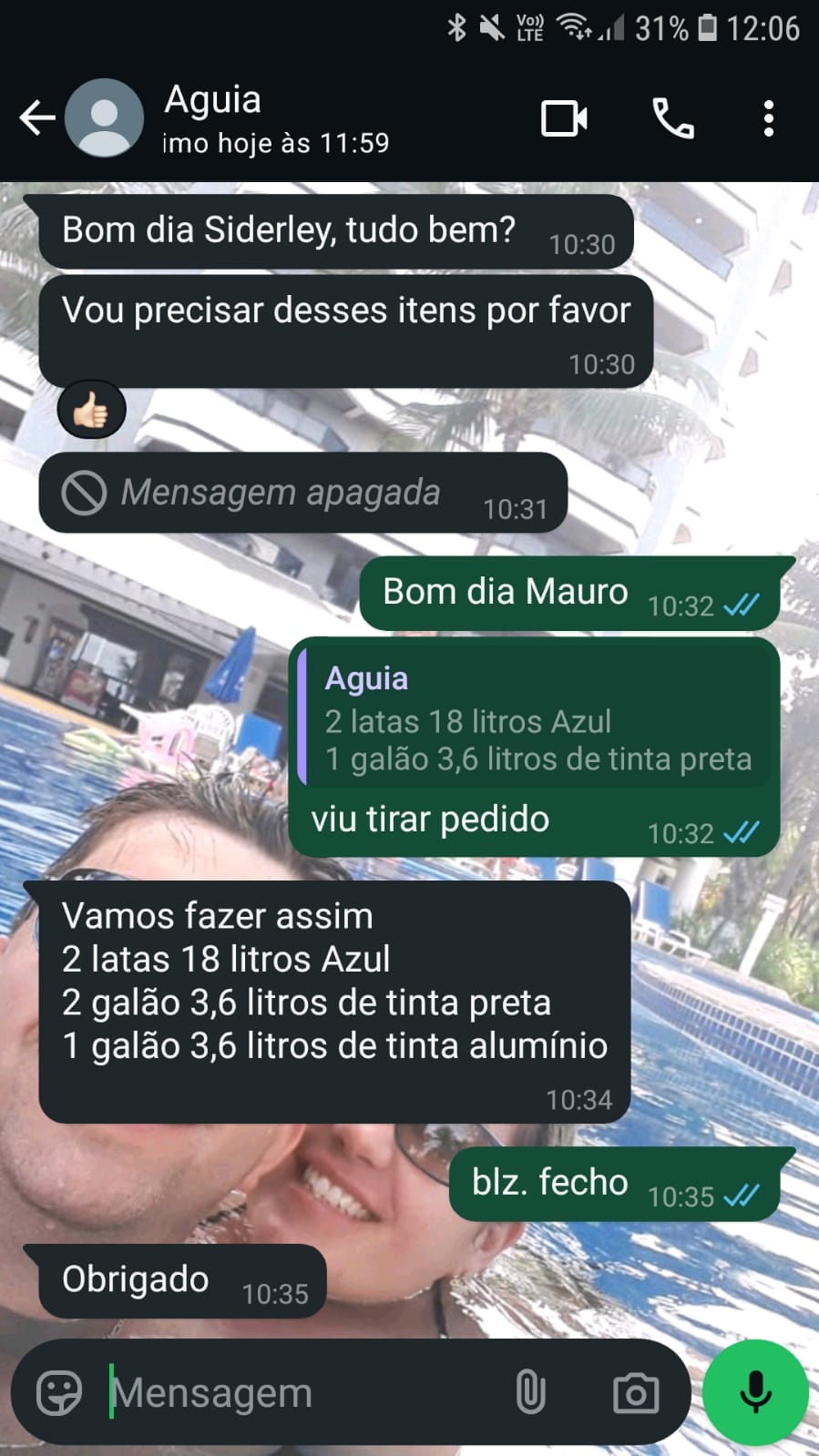Start a voice call with Aguia
819x1456 pixels.
[x=673, y=119]
